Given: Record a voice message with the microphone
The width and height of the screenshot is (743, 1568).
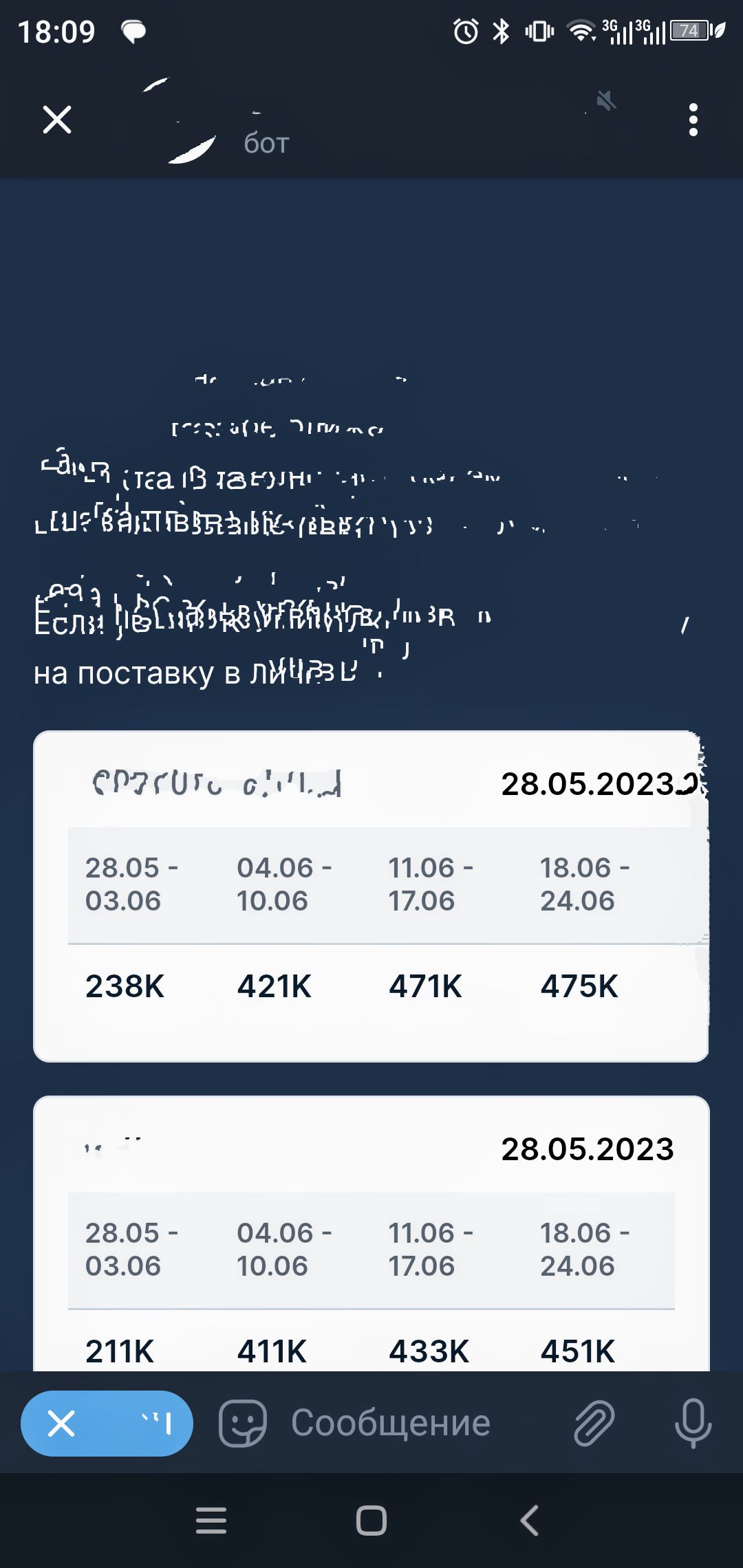Looking at the screenshot, I should (692, 1423).
